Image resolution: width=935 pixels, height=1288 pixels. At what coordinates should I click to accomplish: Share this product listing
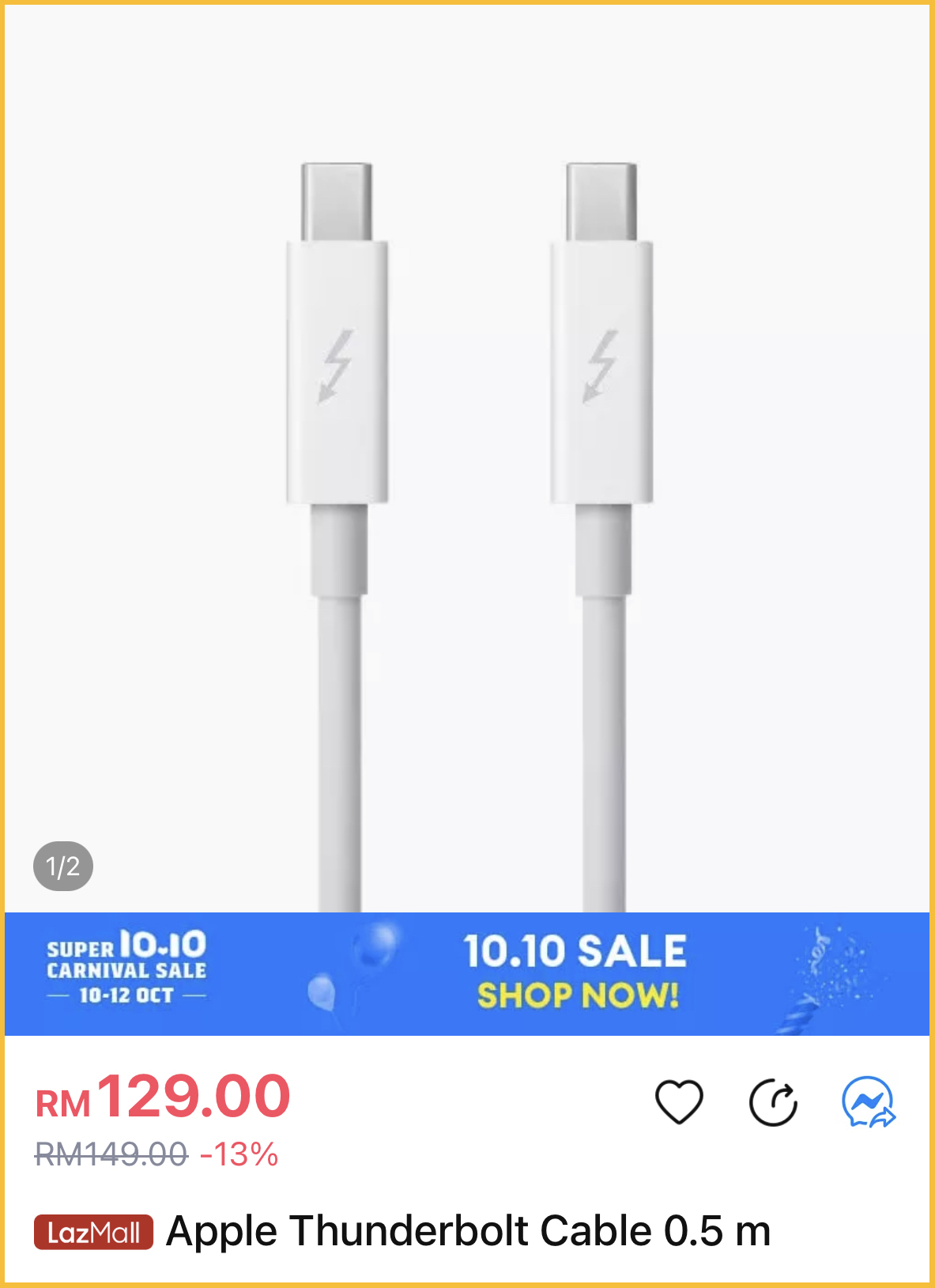[773, 1101]
